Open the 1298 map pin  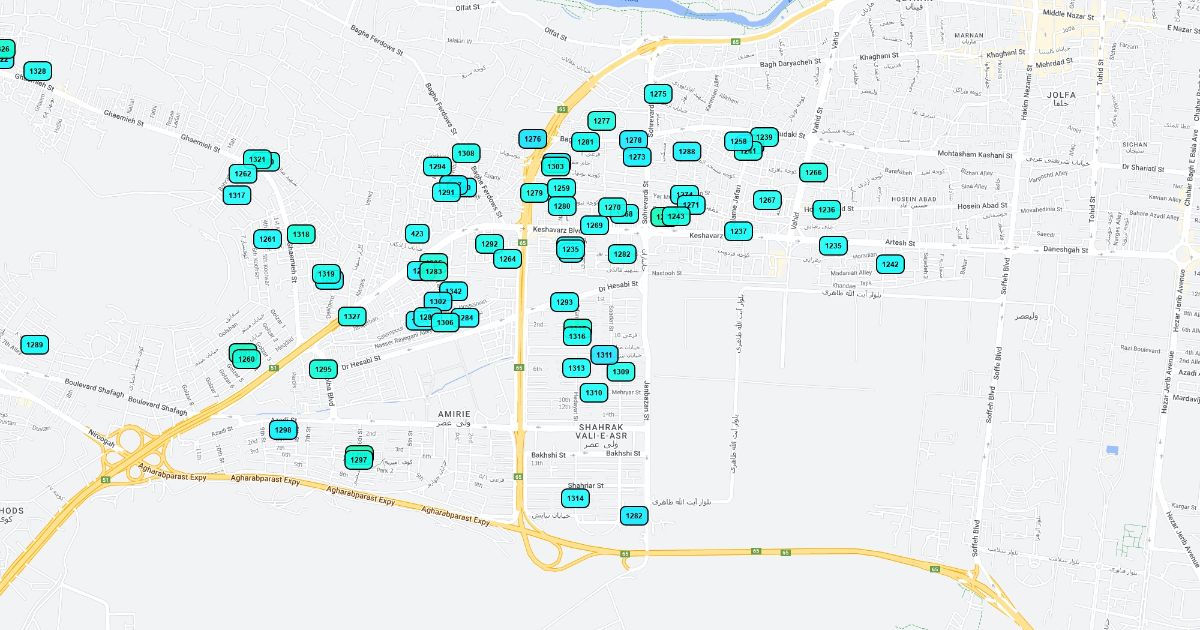click(283, 430)
